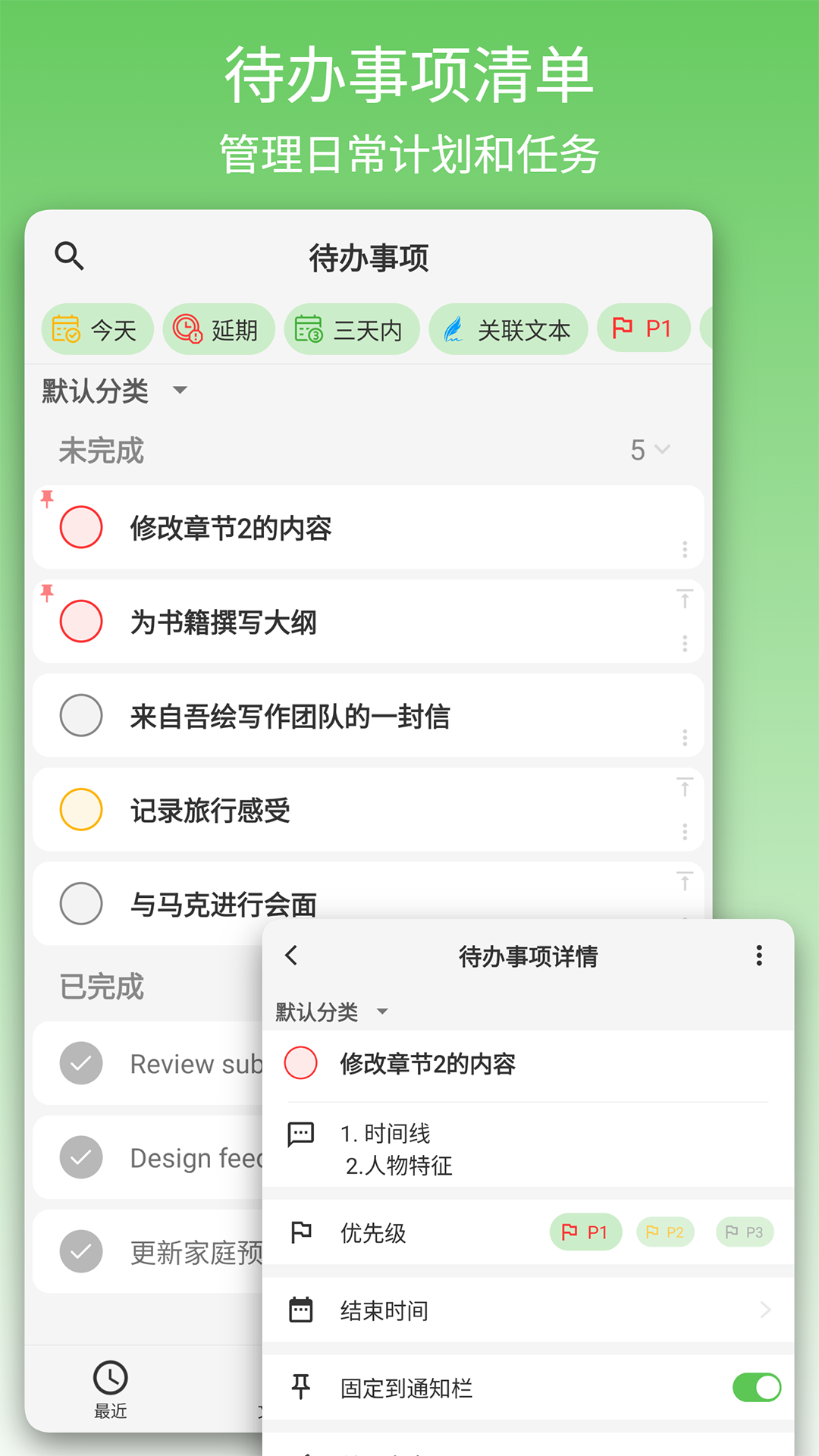
Task: Click the end time calendar icon
Action: pyautogui.click(x=301, y=1310)
